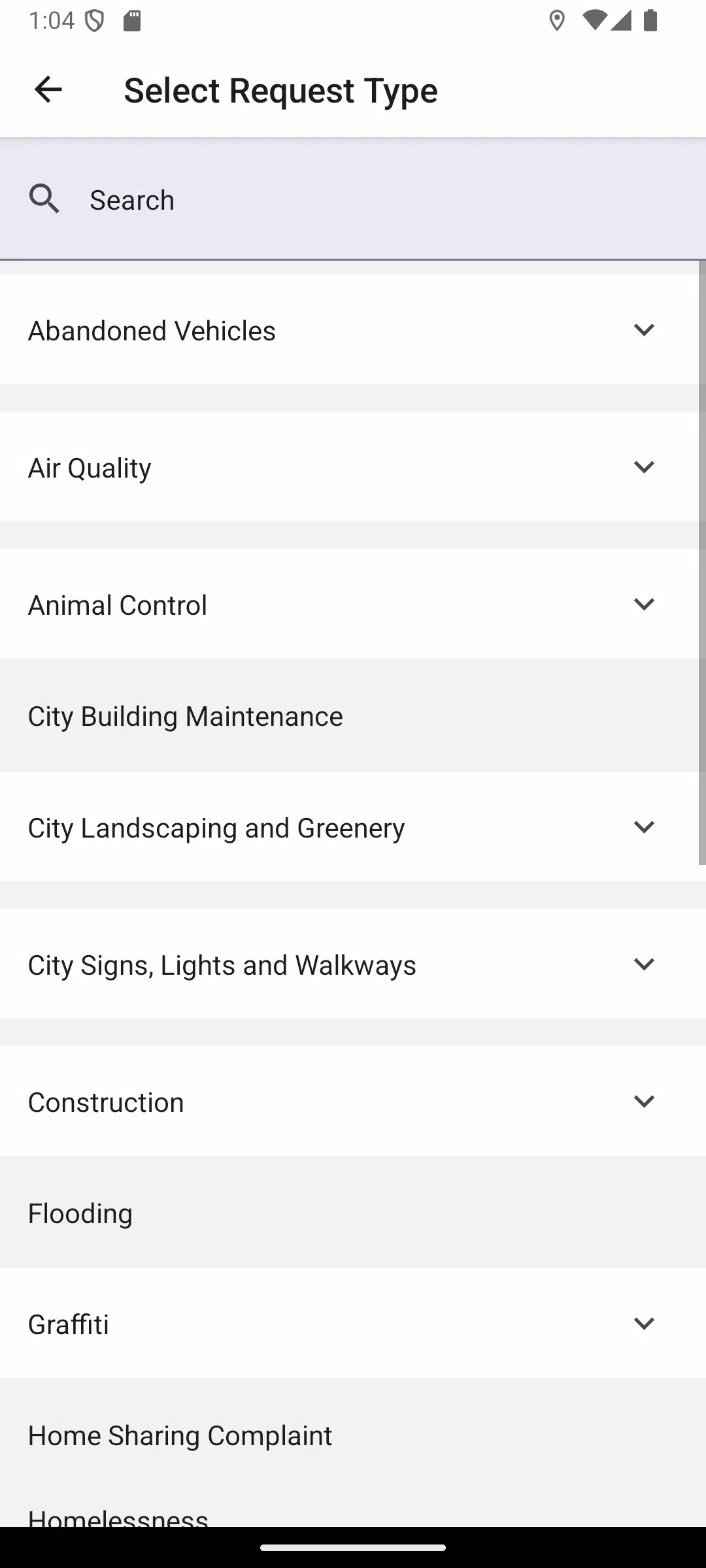Expand the Construction category
The height and width of the screenshot is (1568, 706).
[353, 1102]
